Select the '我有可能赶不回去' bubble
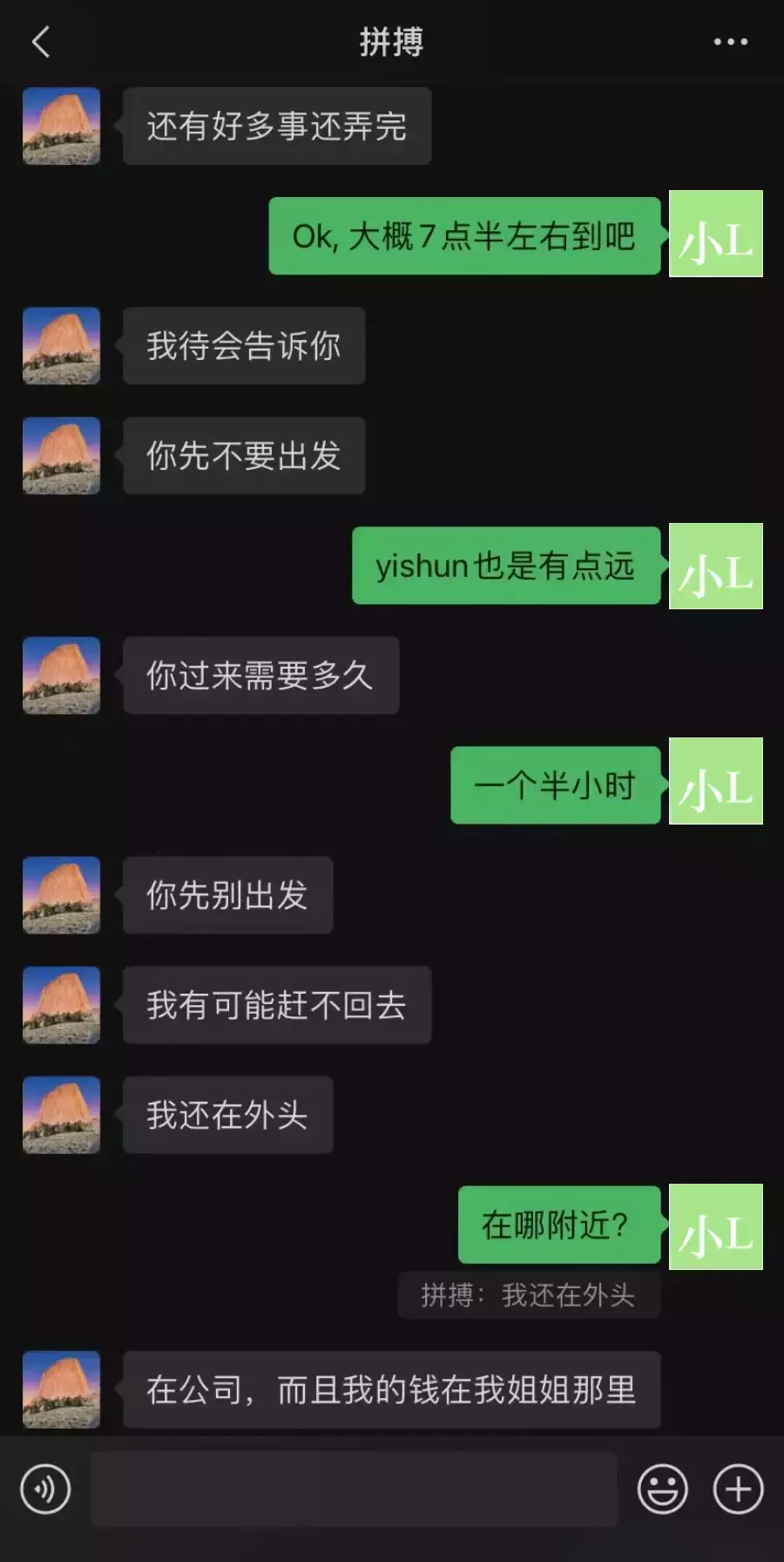 276,1005
